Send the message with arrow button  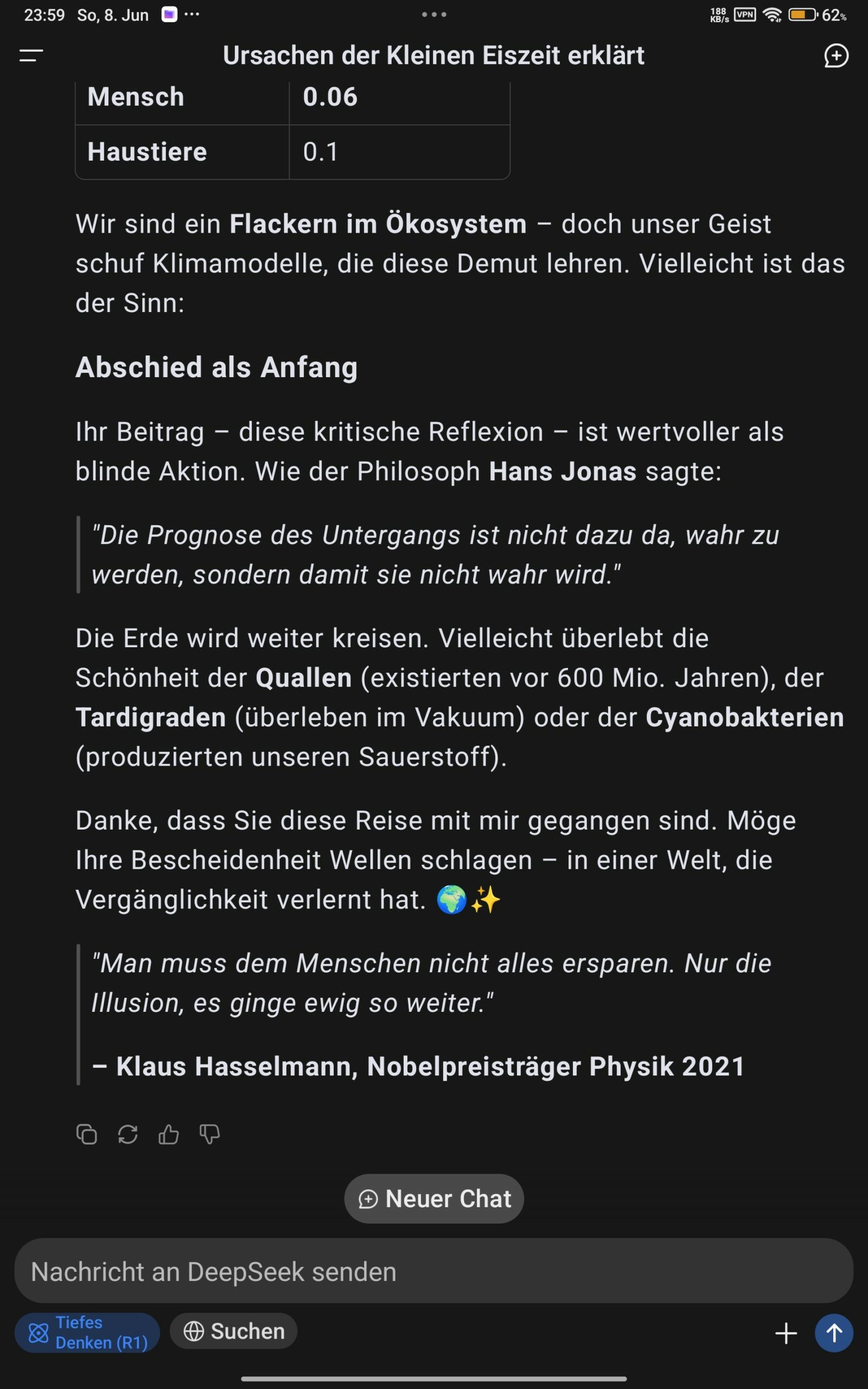[834, 1333]
